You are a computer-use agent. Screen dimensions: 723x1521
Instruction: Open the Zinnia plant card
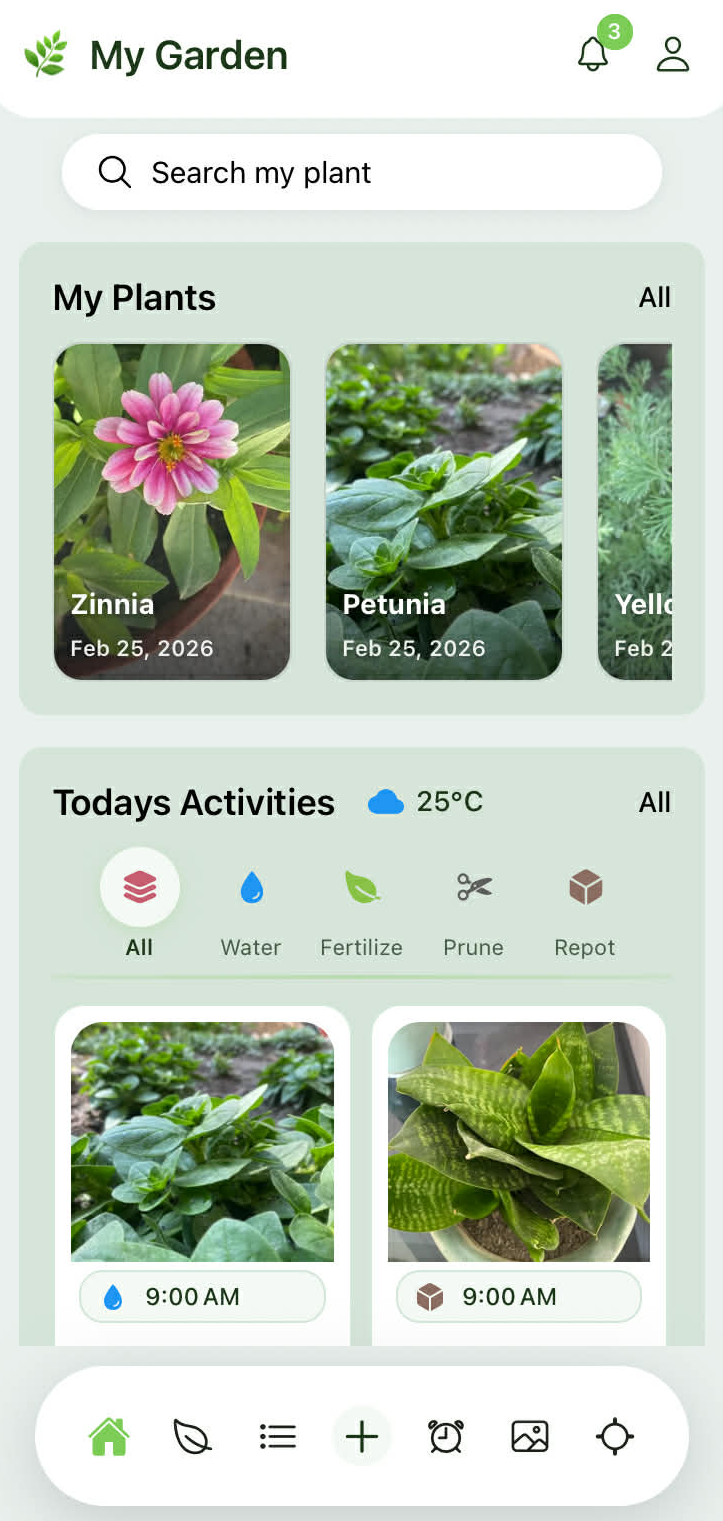[x=171, y=510]
